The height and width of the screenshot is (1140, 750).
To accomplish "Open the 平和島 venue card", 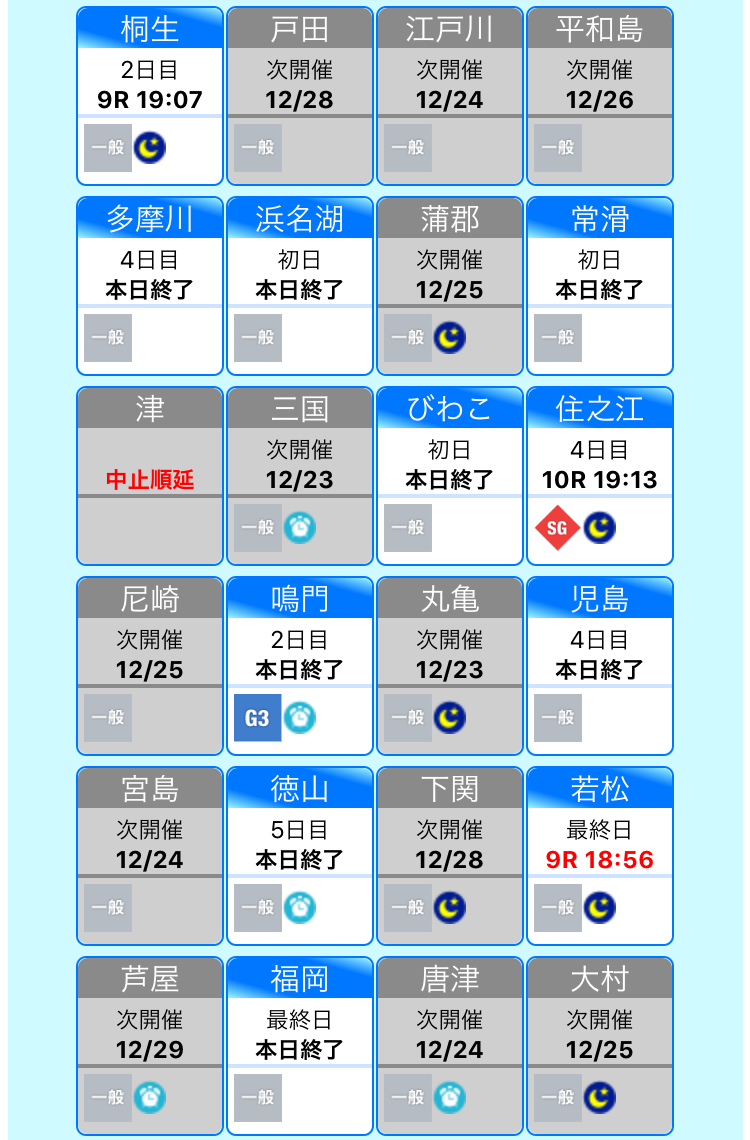I will (x=600, y=96).
